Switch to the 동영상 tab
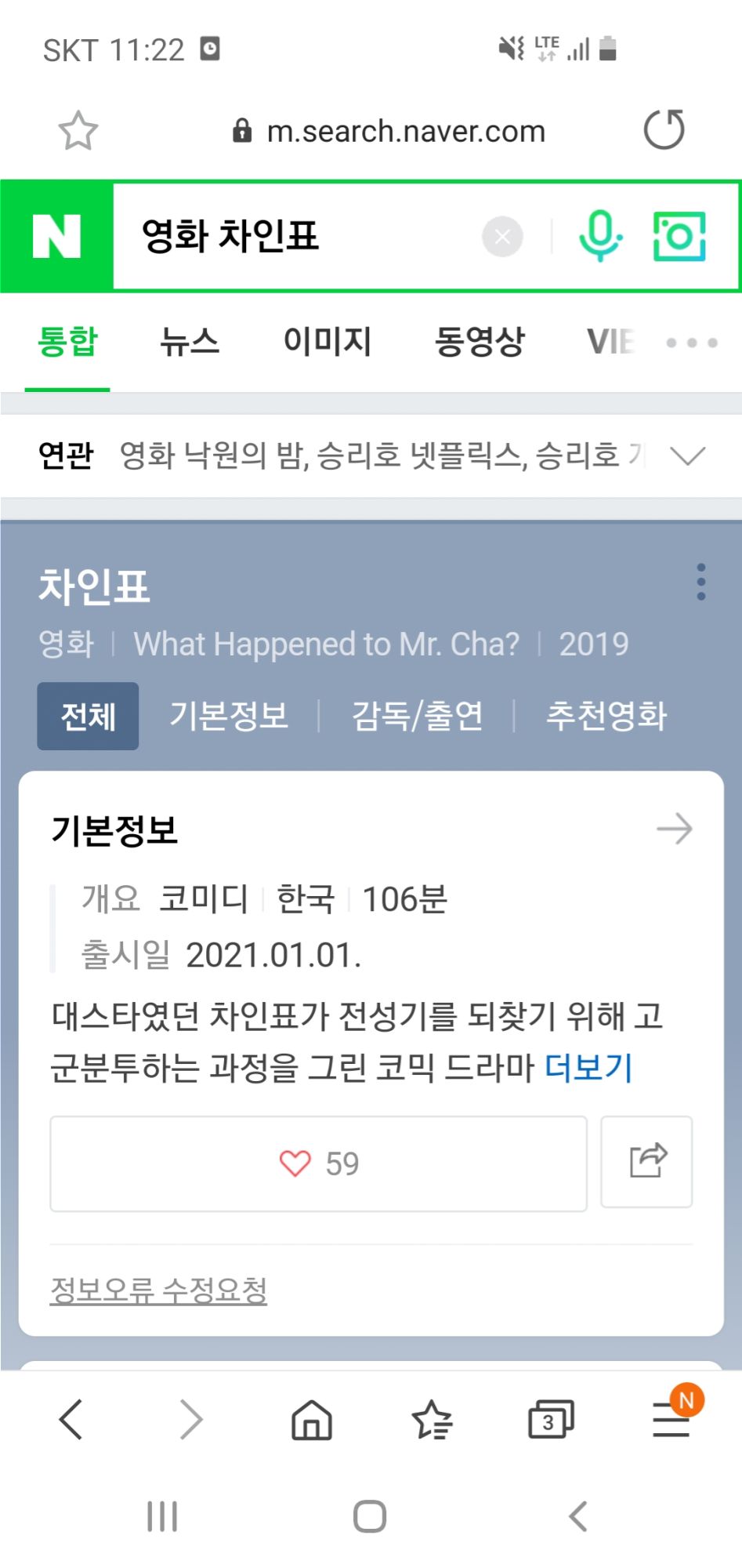 tap(480, 342)
